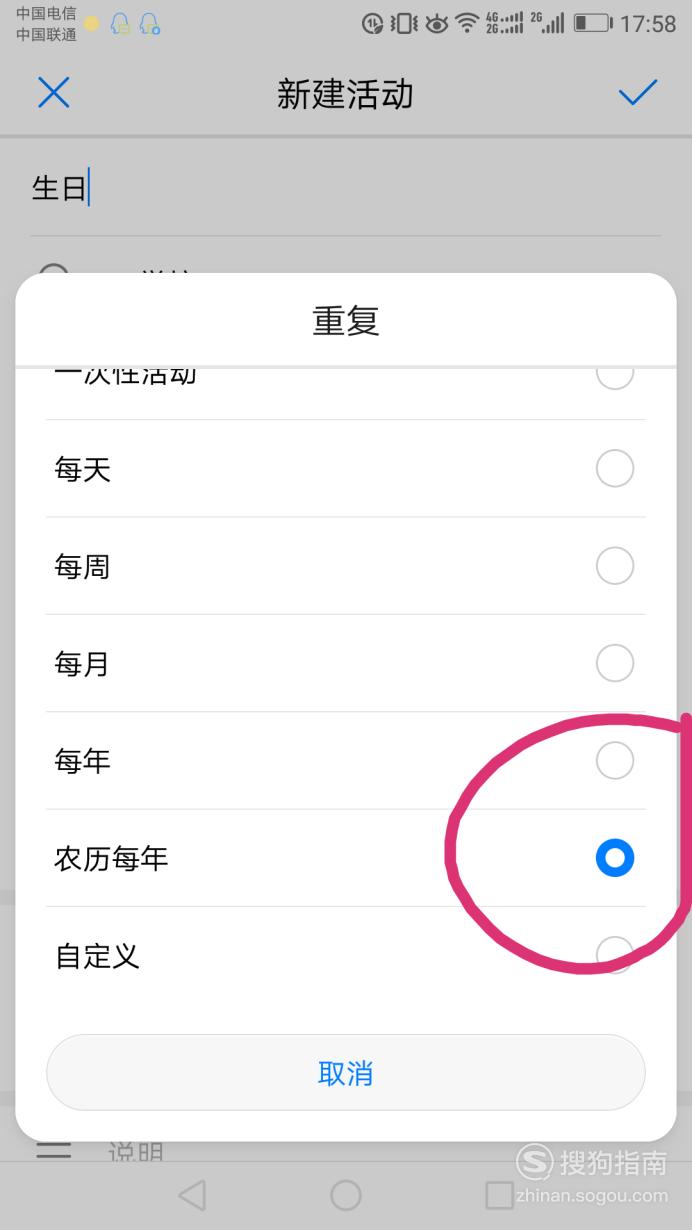Pick the 每月 repeat option
Screen dimensions: 692x1230
(345, 663)
